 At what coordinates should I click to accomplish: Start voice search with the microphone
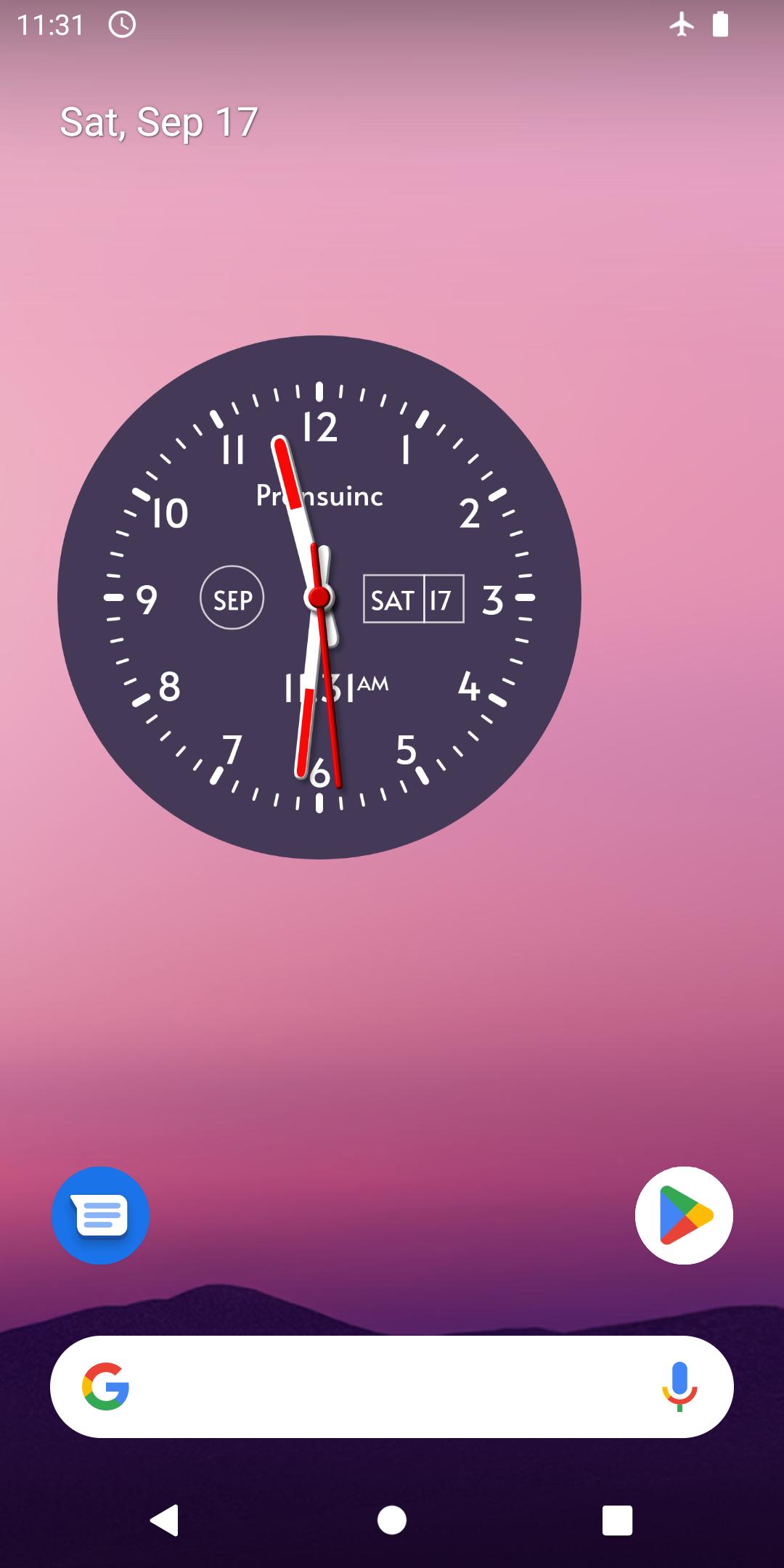[x=679, y=1387]
